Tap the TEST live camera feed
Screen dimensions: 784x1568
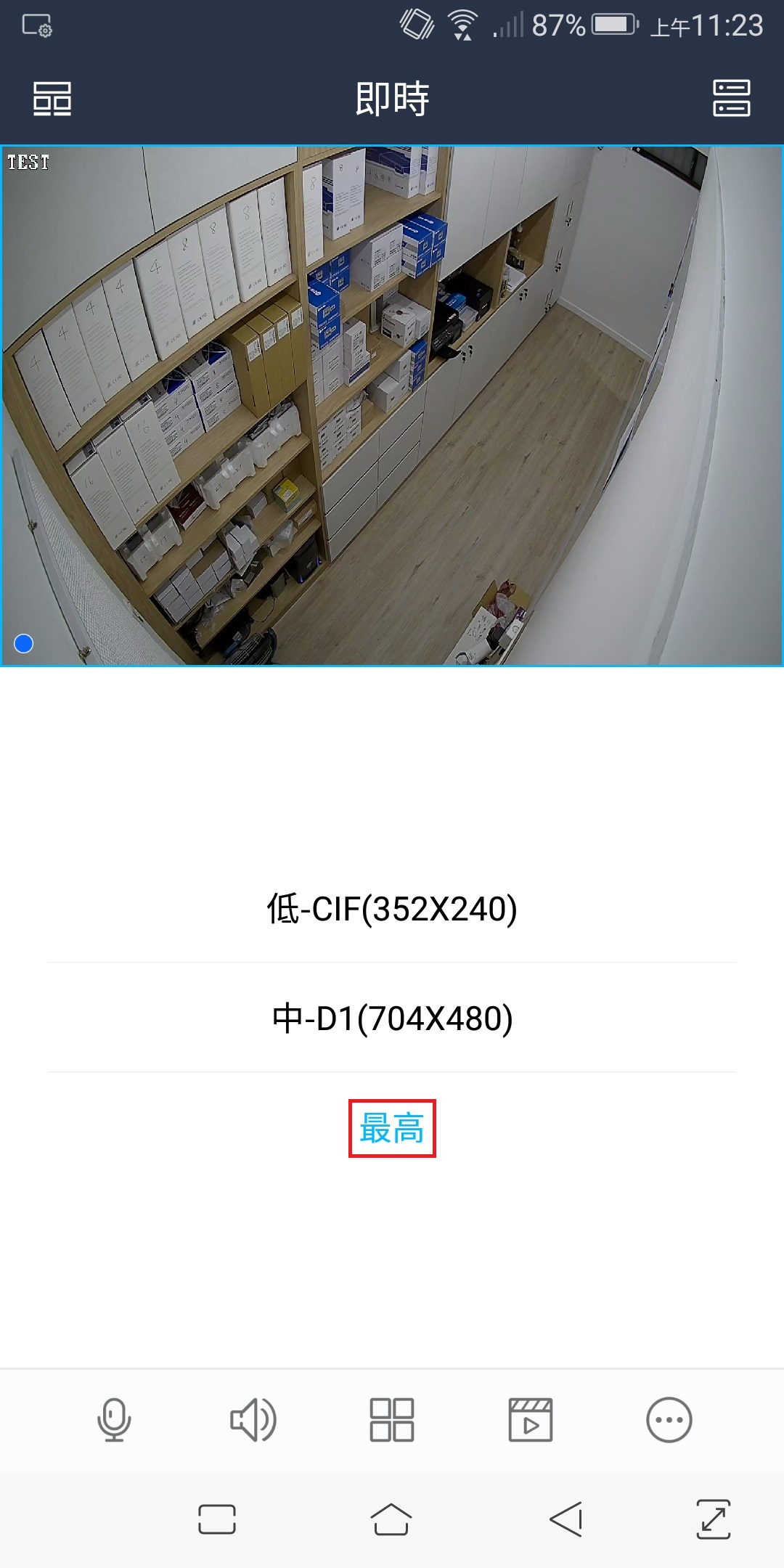click(392, 406)
